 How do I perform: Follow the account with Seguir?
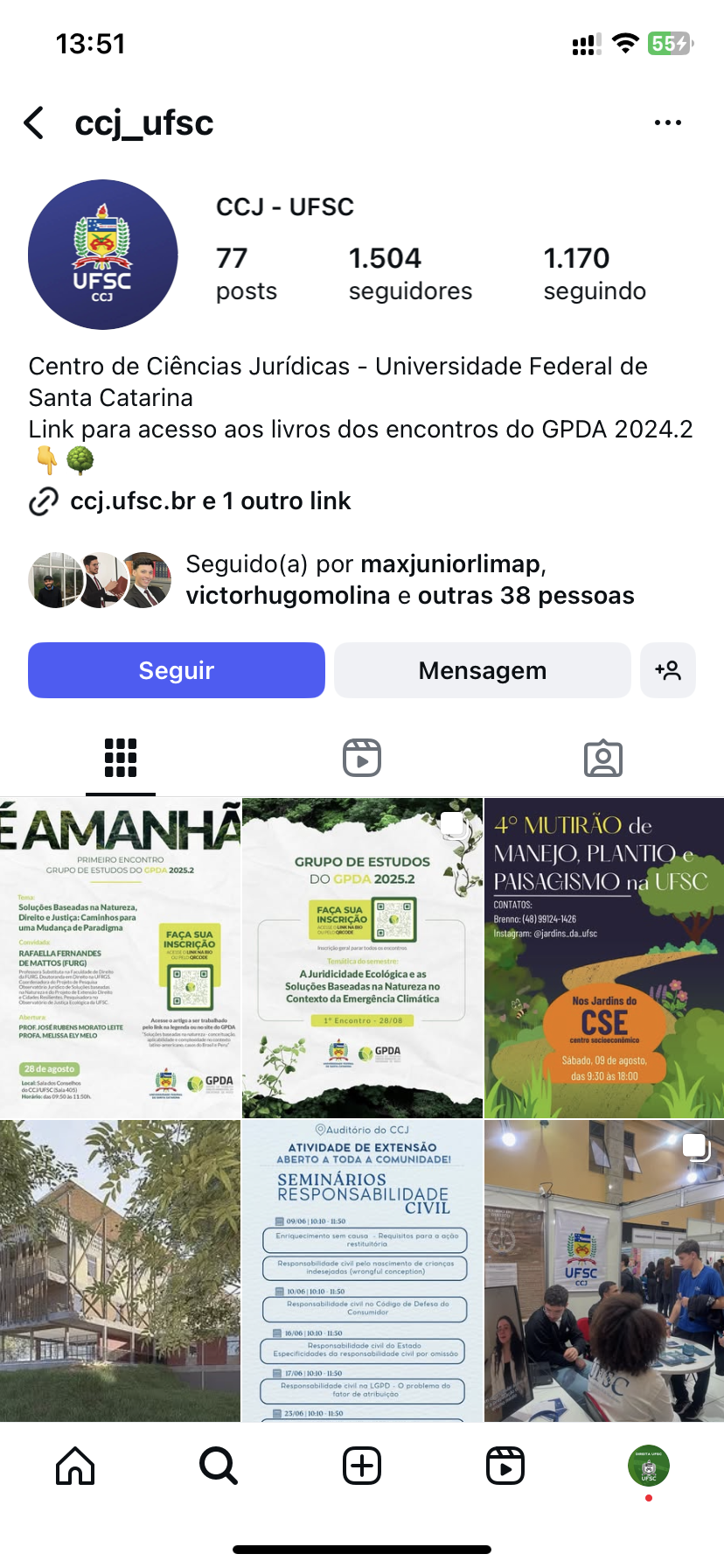[177, 670]
